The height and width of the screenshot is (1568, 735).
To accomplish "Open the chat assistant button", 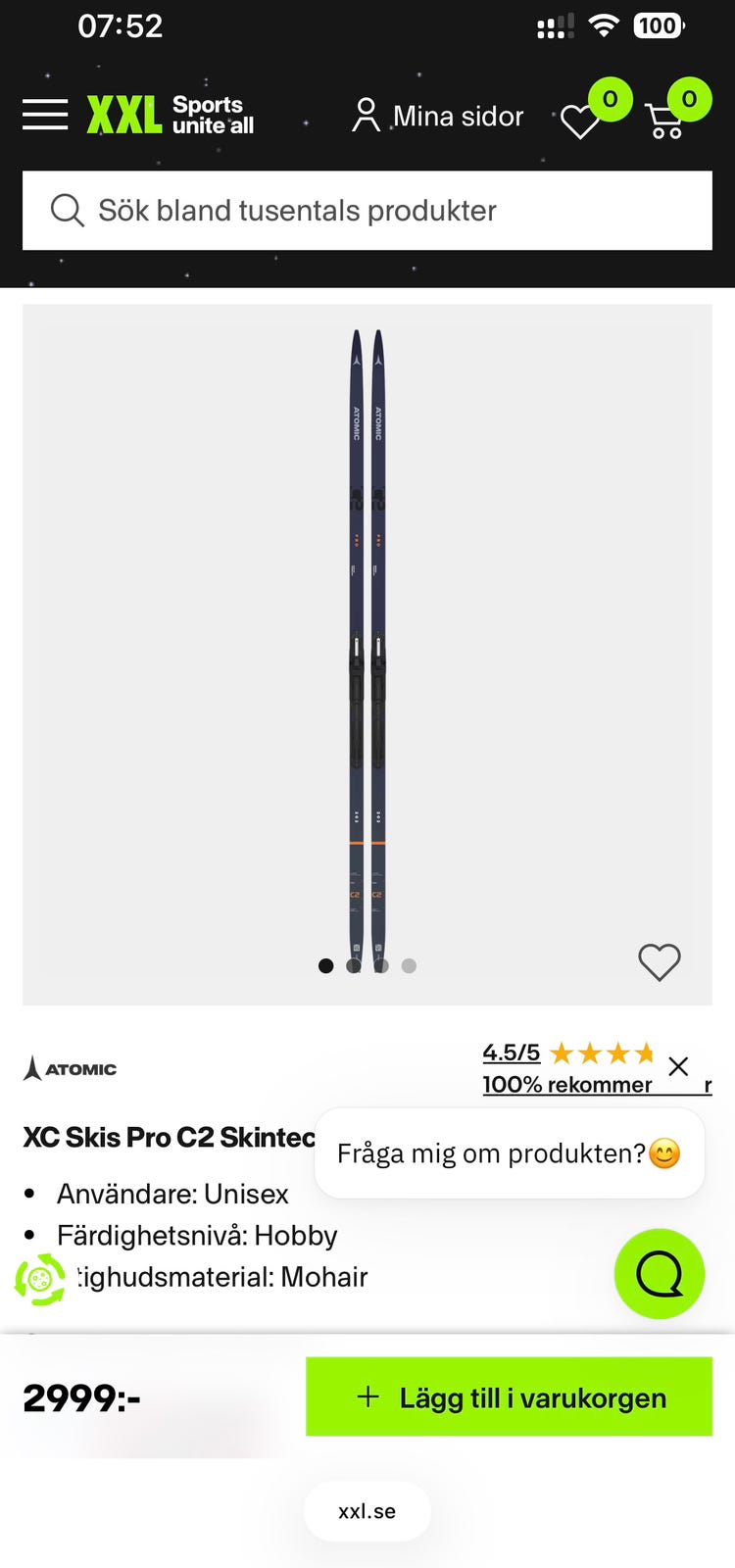I will click(660, 1274).
